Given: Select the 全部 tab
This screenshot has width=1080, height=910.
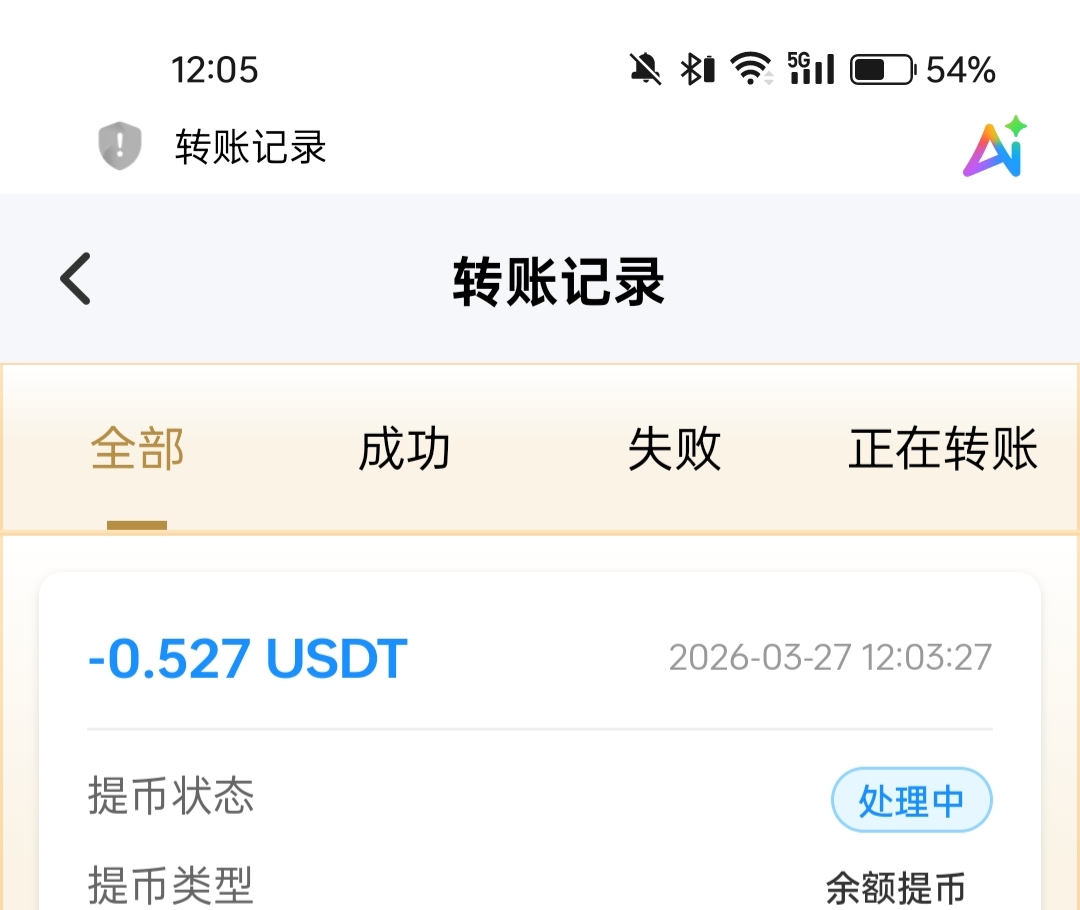Looking at the screenshot, I should [137, 450].
